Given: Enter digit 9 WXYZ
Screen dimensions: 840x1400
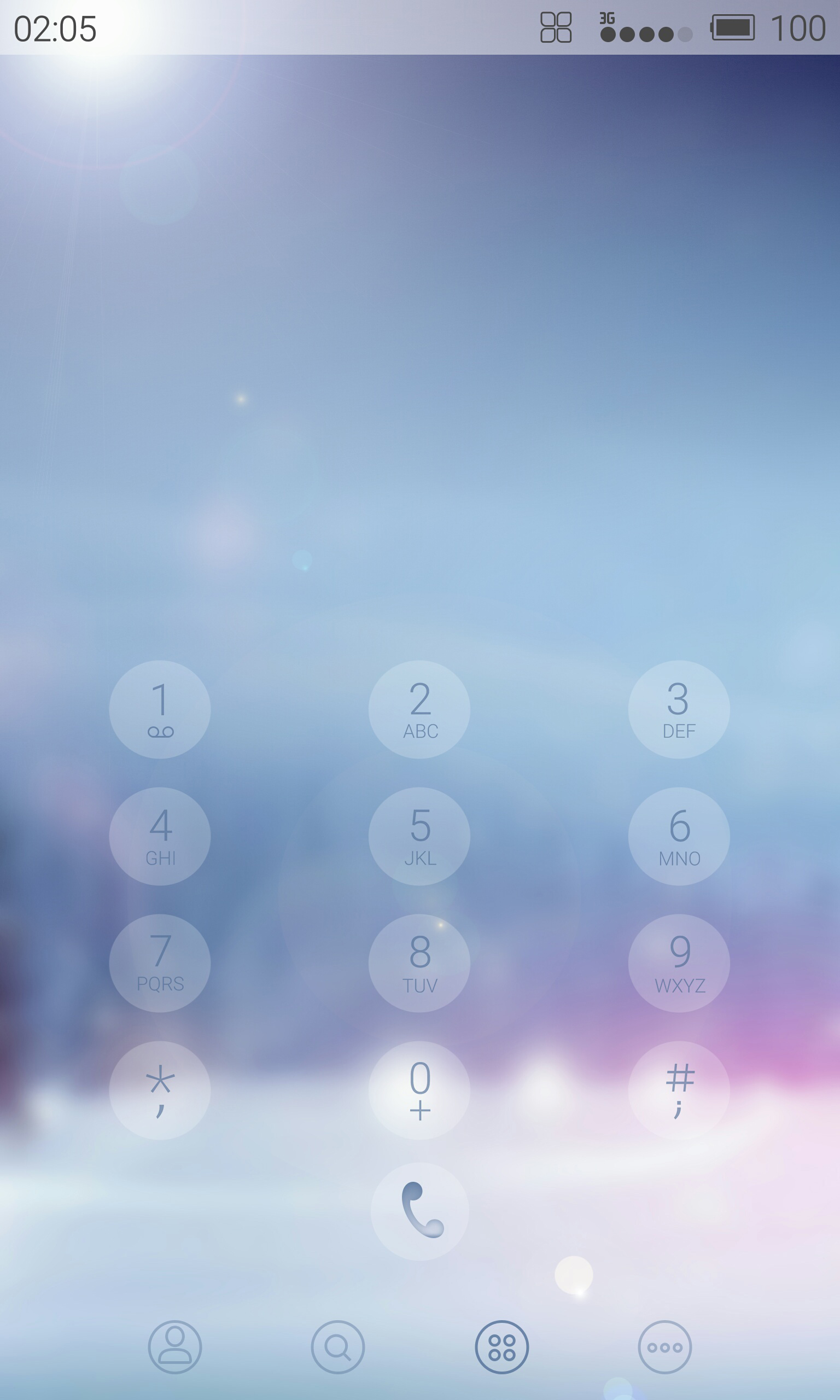Looking at the screenshot, I should coord(679,962).
